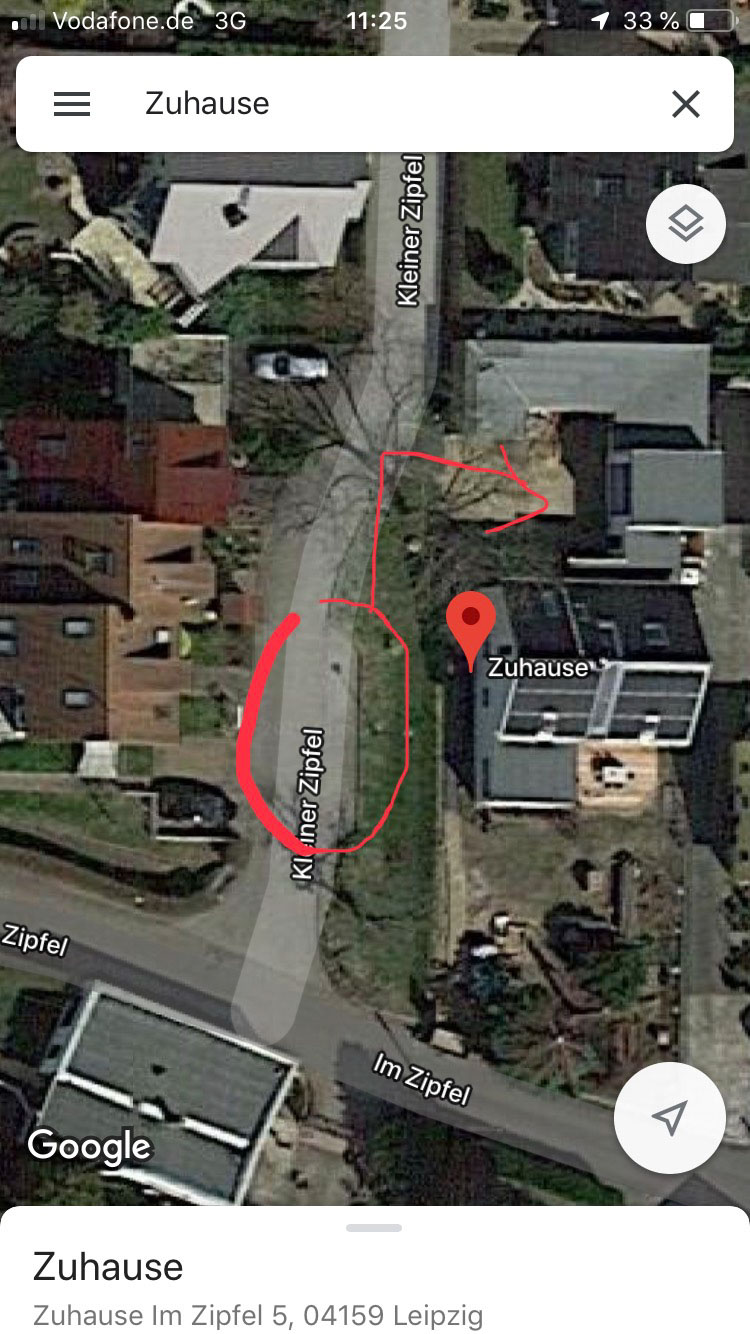Open the hamburger menu
750x1334 pixels.
(x=72, y=104)
